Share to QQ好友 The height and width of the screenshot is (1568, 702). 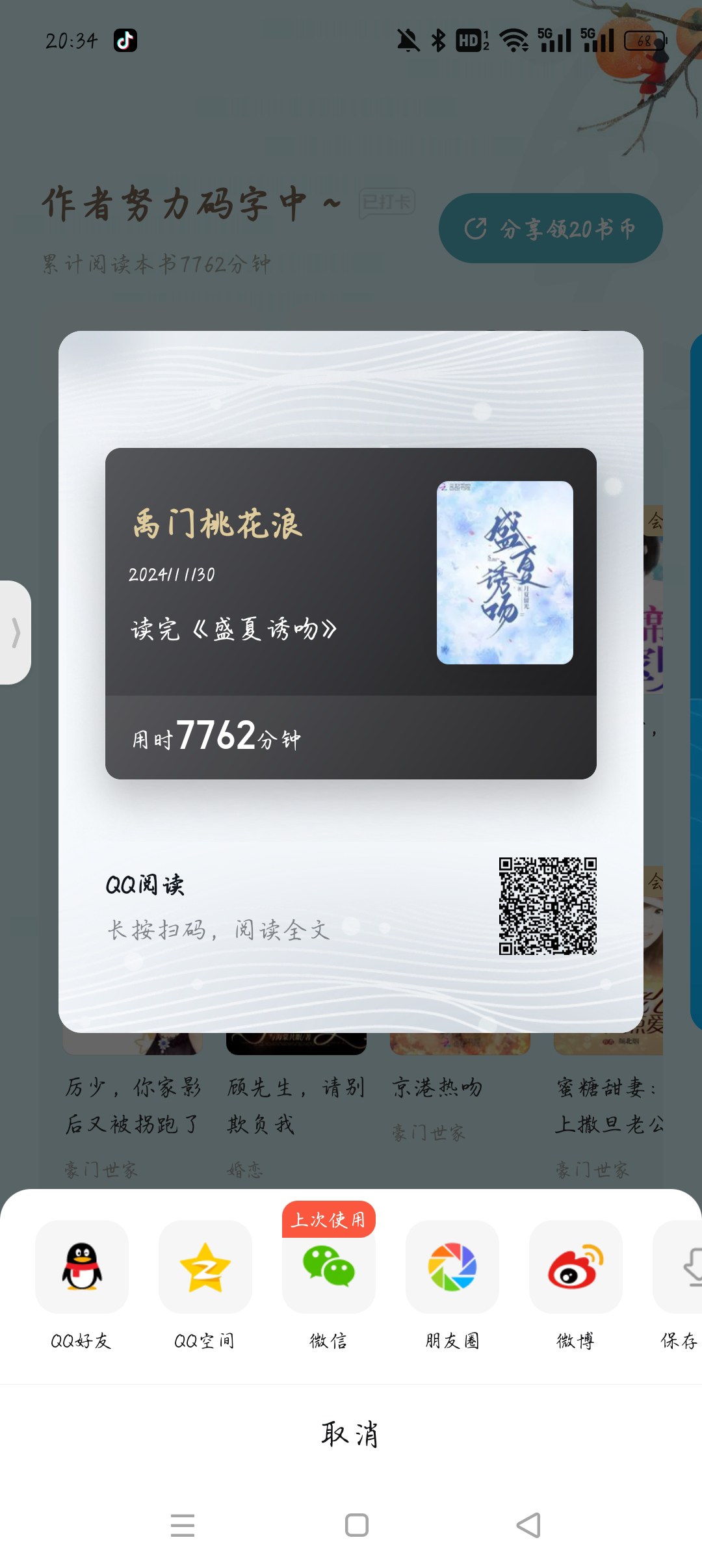[81, 1266]
